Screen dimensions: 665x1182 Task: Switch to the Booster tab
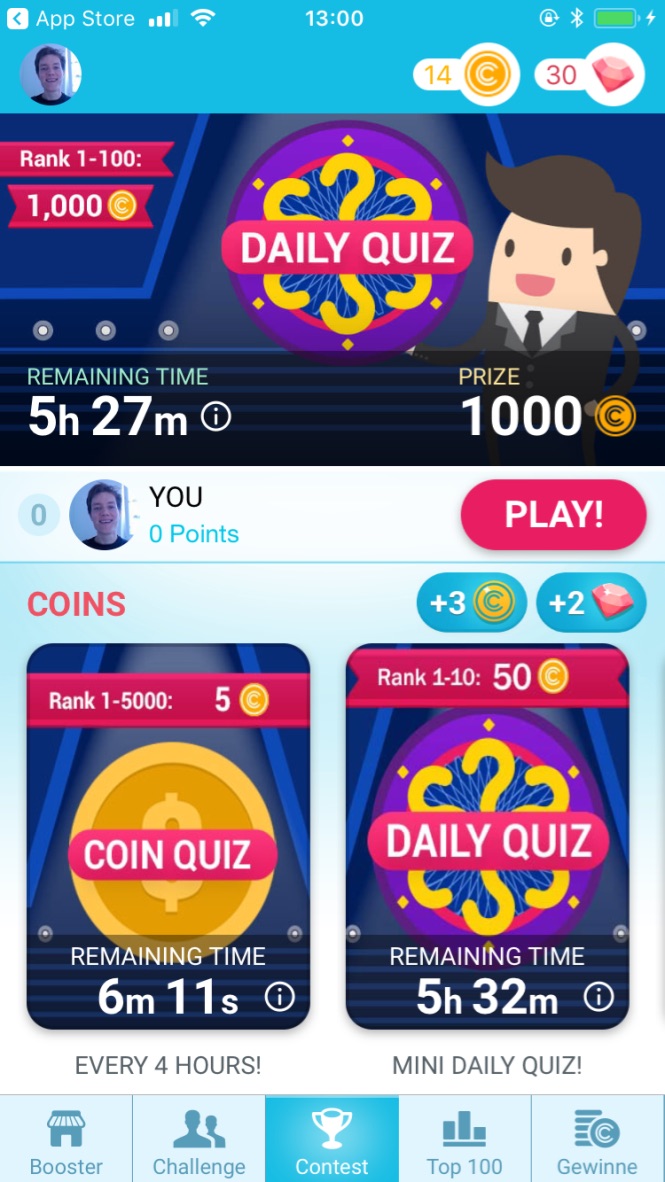coord(66,1140)
